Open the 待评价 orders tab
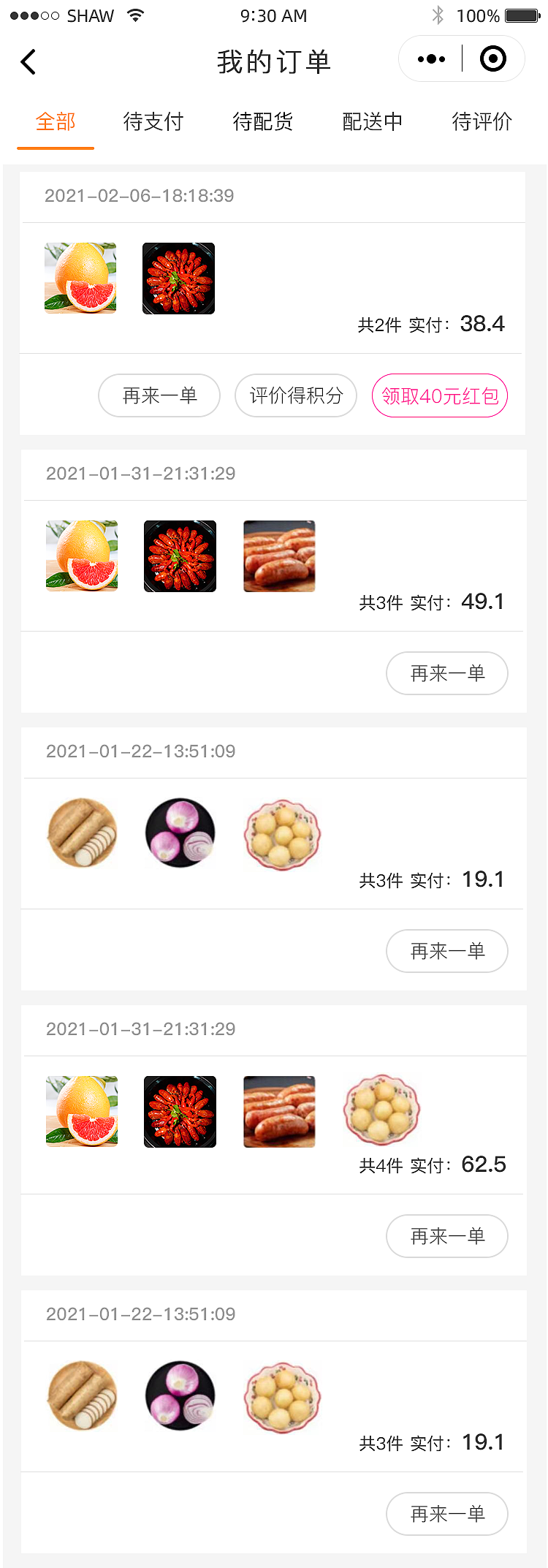Viewport: 548px width, 1568px height. tap(482, 122)
